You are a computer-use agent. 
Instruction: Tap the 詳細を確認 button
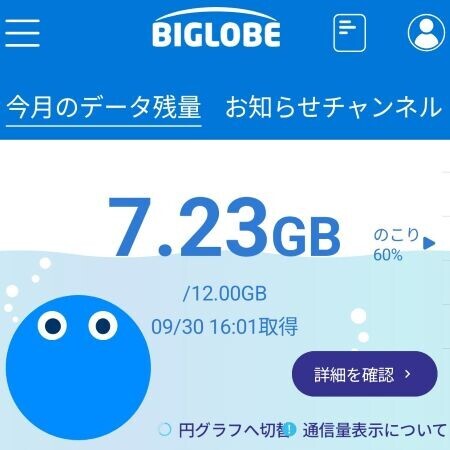click(365, 374)
